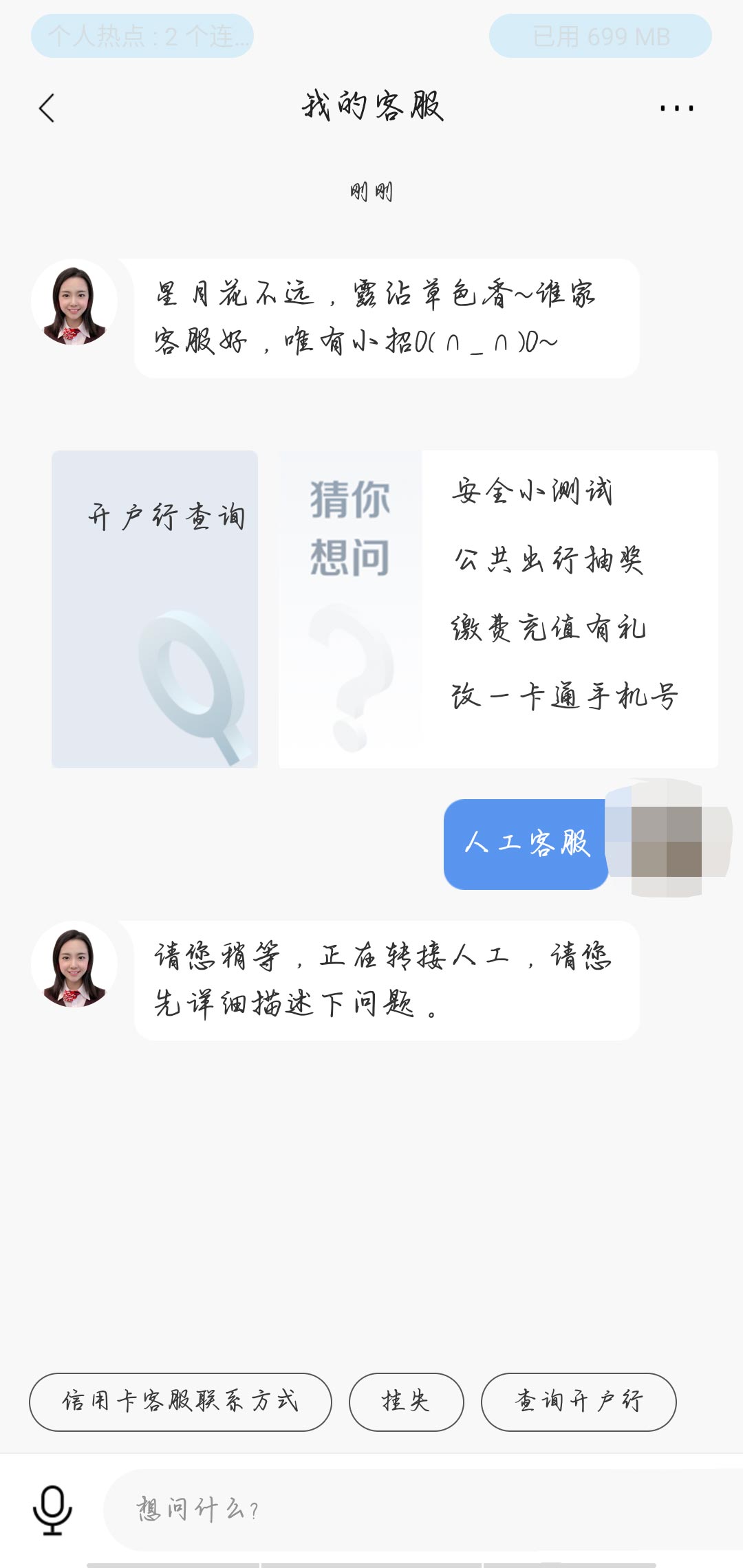
Task: Tap the 信用卡客服联系方式 chip
Action: (180, 1402)
